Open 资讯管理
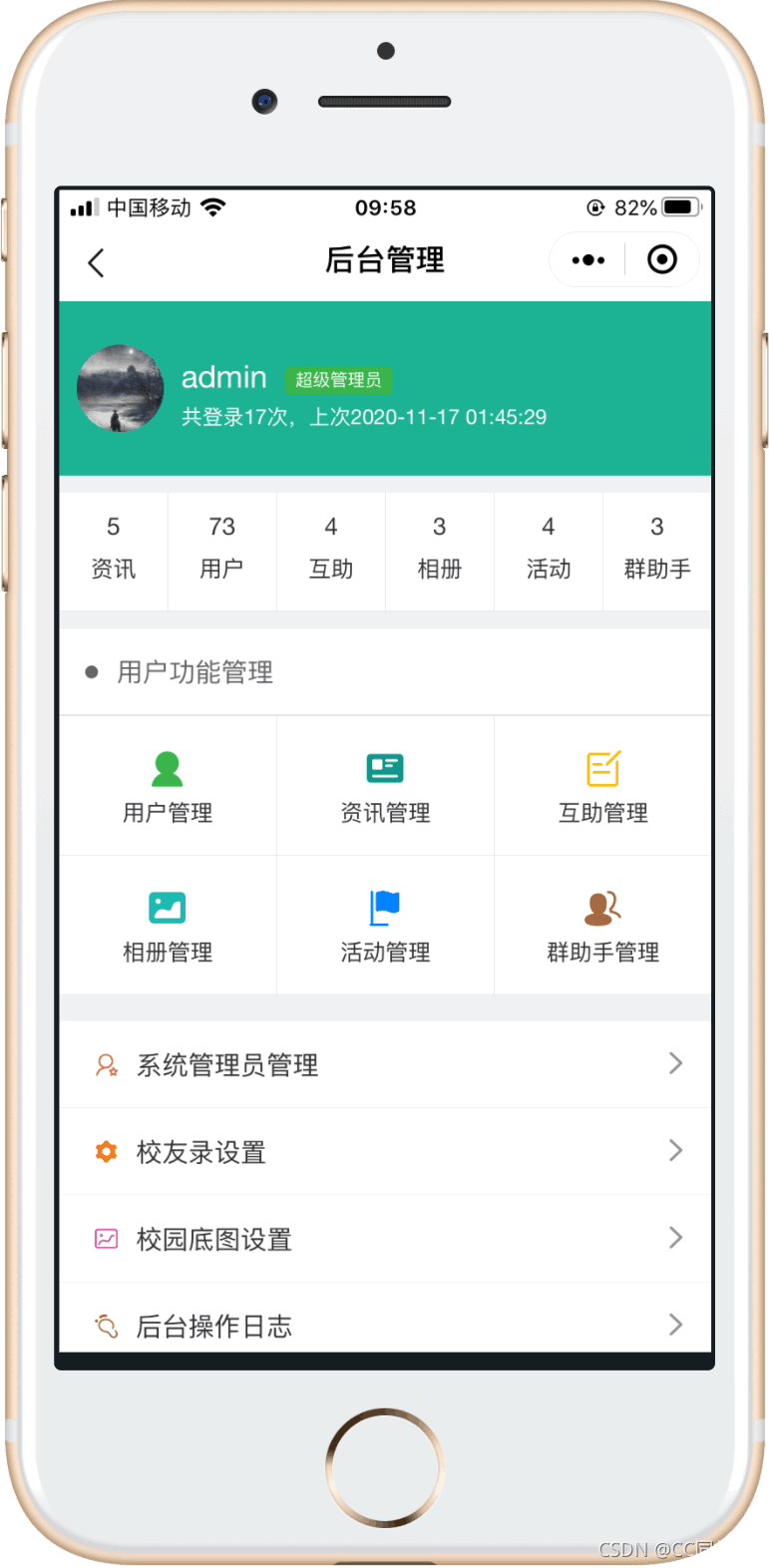 tap(385, 787)
